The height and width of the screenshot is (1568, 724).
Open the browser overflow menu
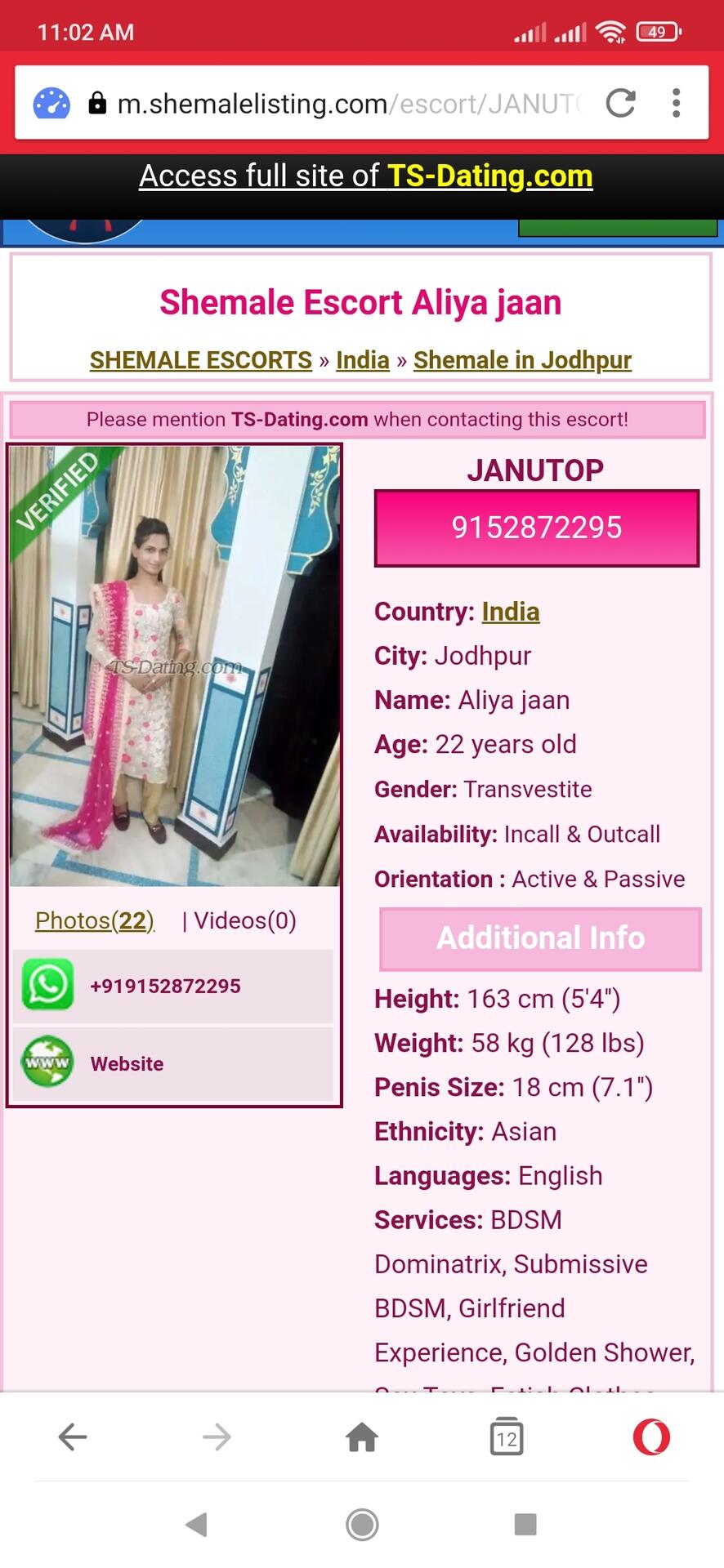tap(676, 103)
